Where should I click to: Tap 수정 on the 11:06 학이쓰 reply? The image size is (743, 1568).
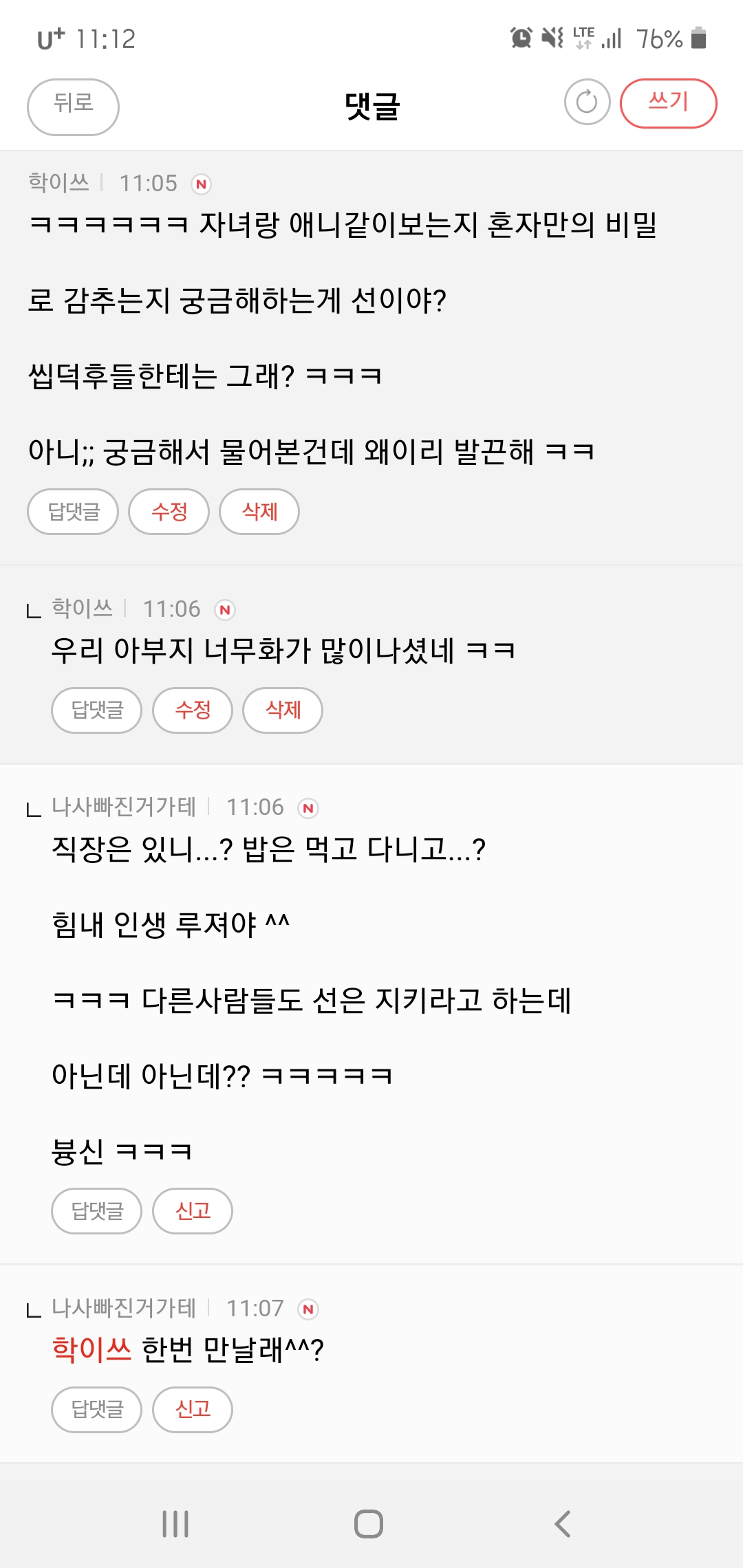pyautogui.click(x=192, y=710)
